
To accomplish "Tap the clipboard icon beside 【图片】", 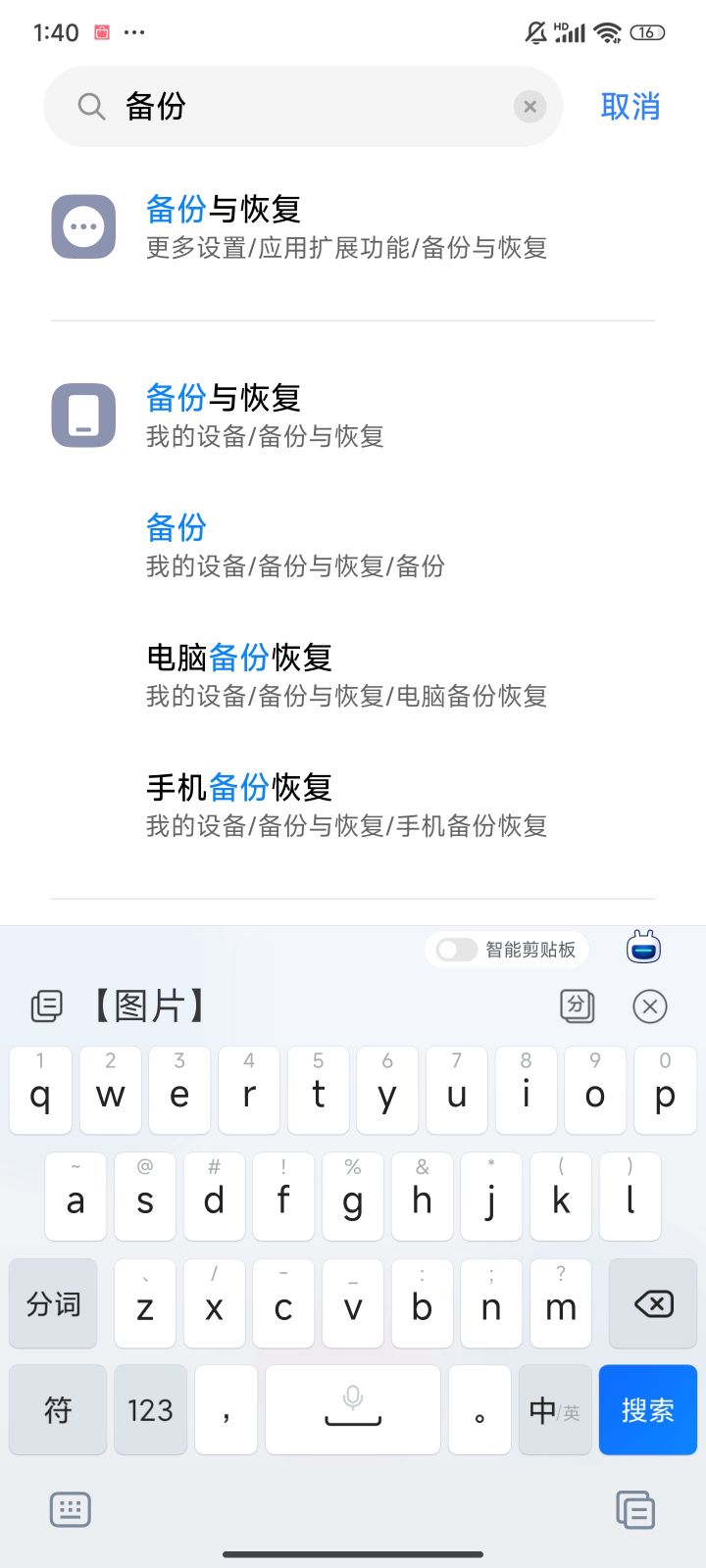I will click(x=46, y=1006).
